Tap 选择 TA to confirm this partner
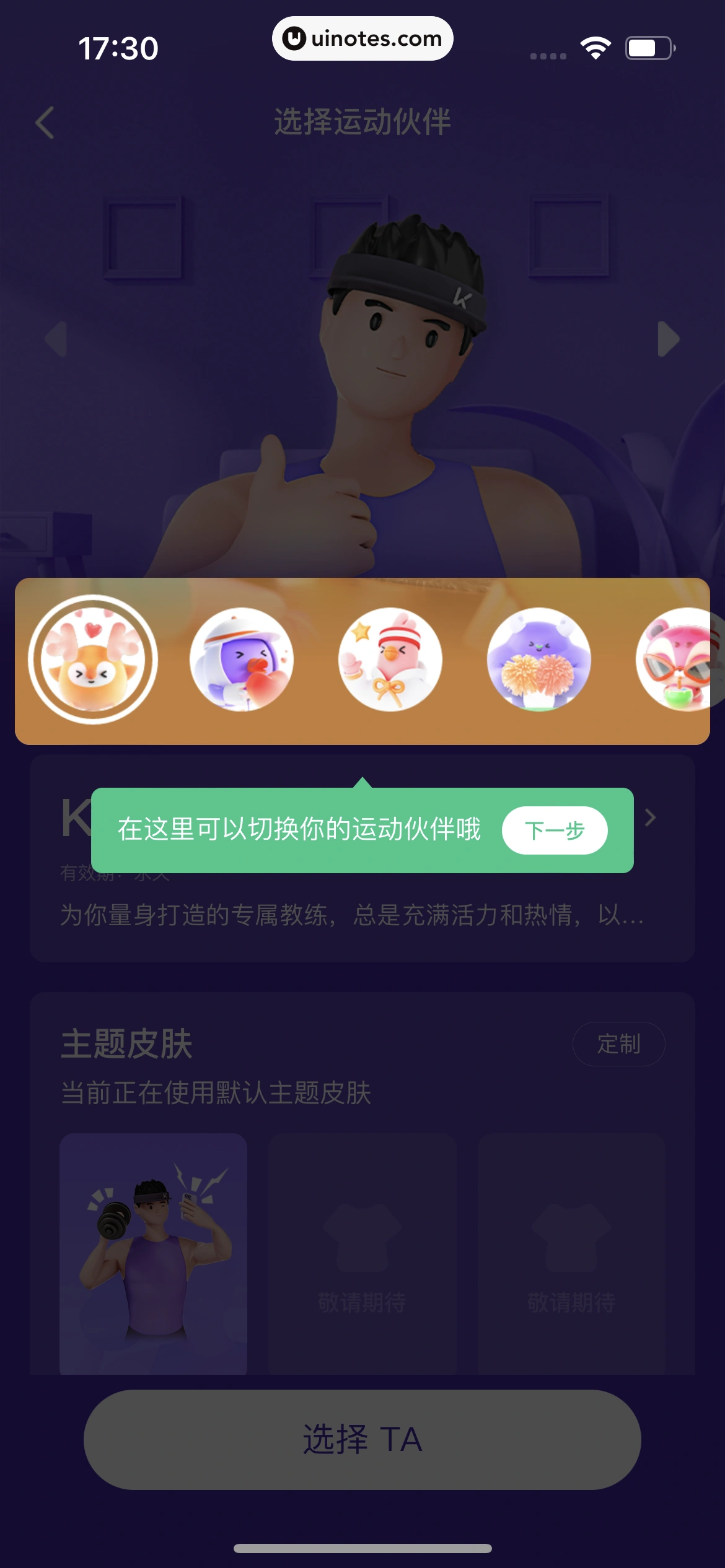 (362, 1441)
